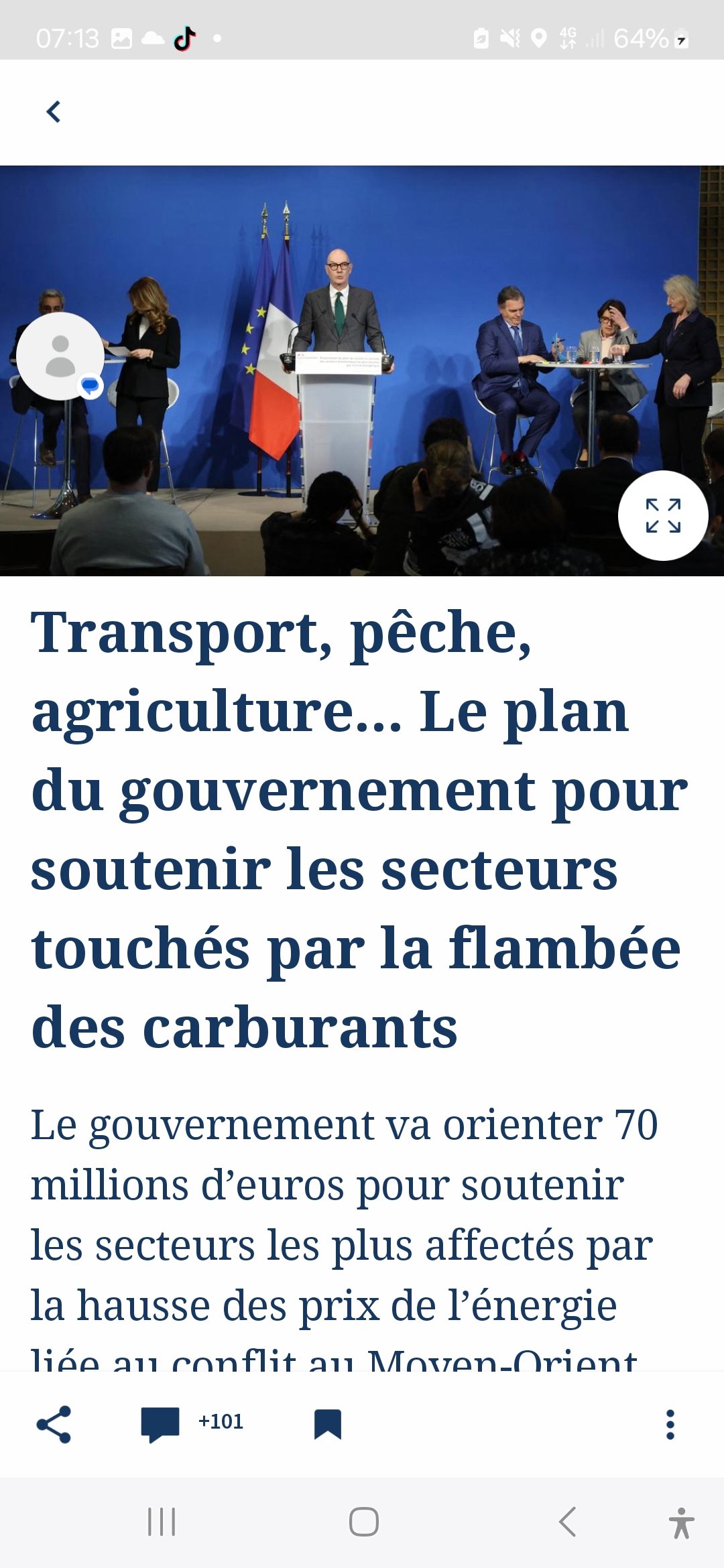Share this article
Viewport: 724px width, 1568px height.
pyautogui.click(x=54, y=1424)
